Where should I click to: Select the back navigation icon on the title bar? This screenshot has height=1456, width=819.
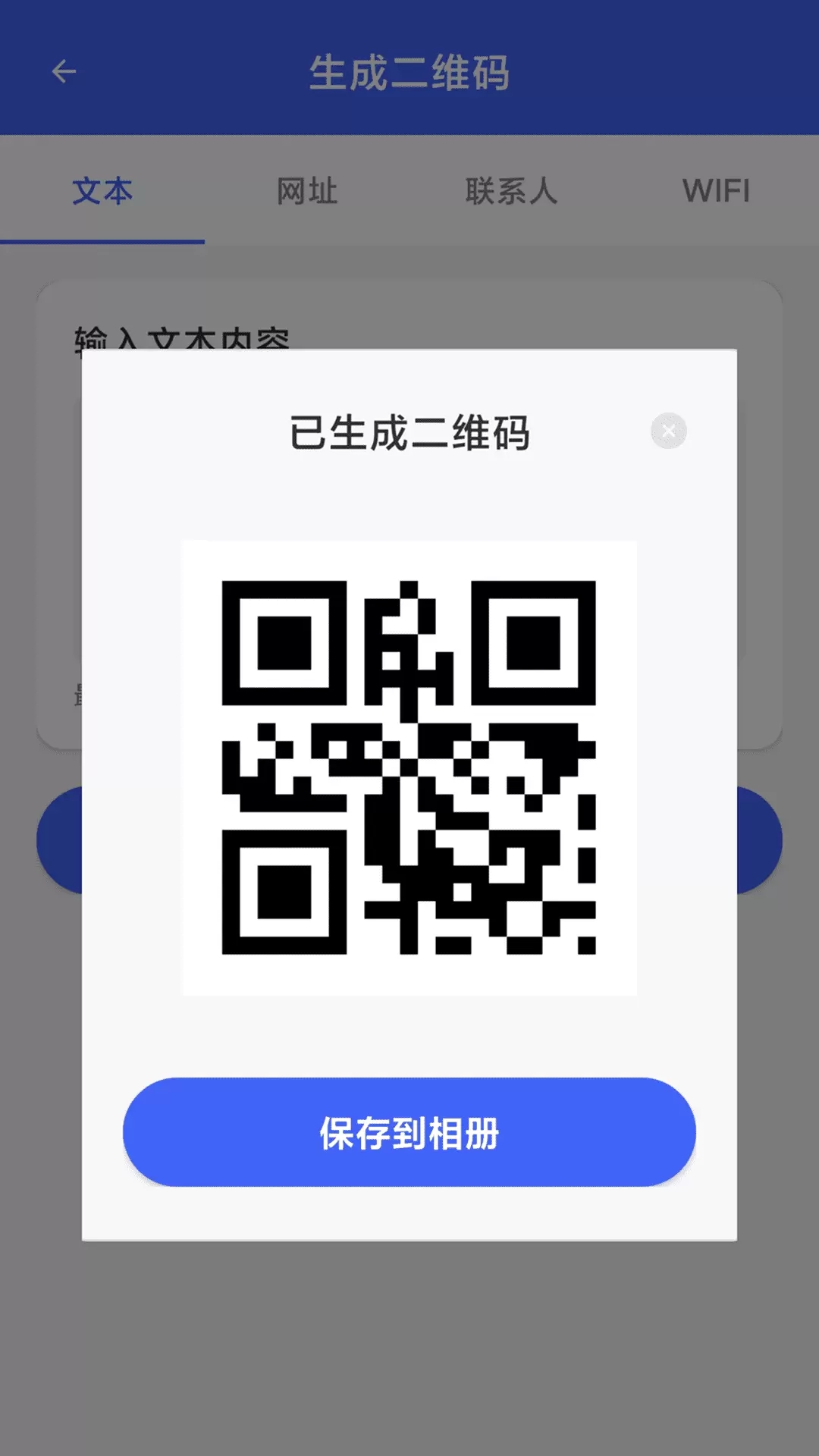point(64,72)
